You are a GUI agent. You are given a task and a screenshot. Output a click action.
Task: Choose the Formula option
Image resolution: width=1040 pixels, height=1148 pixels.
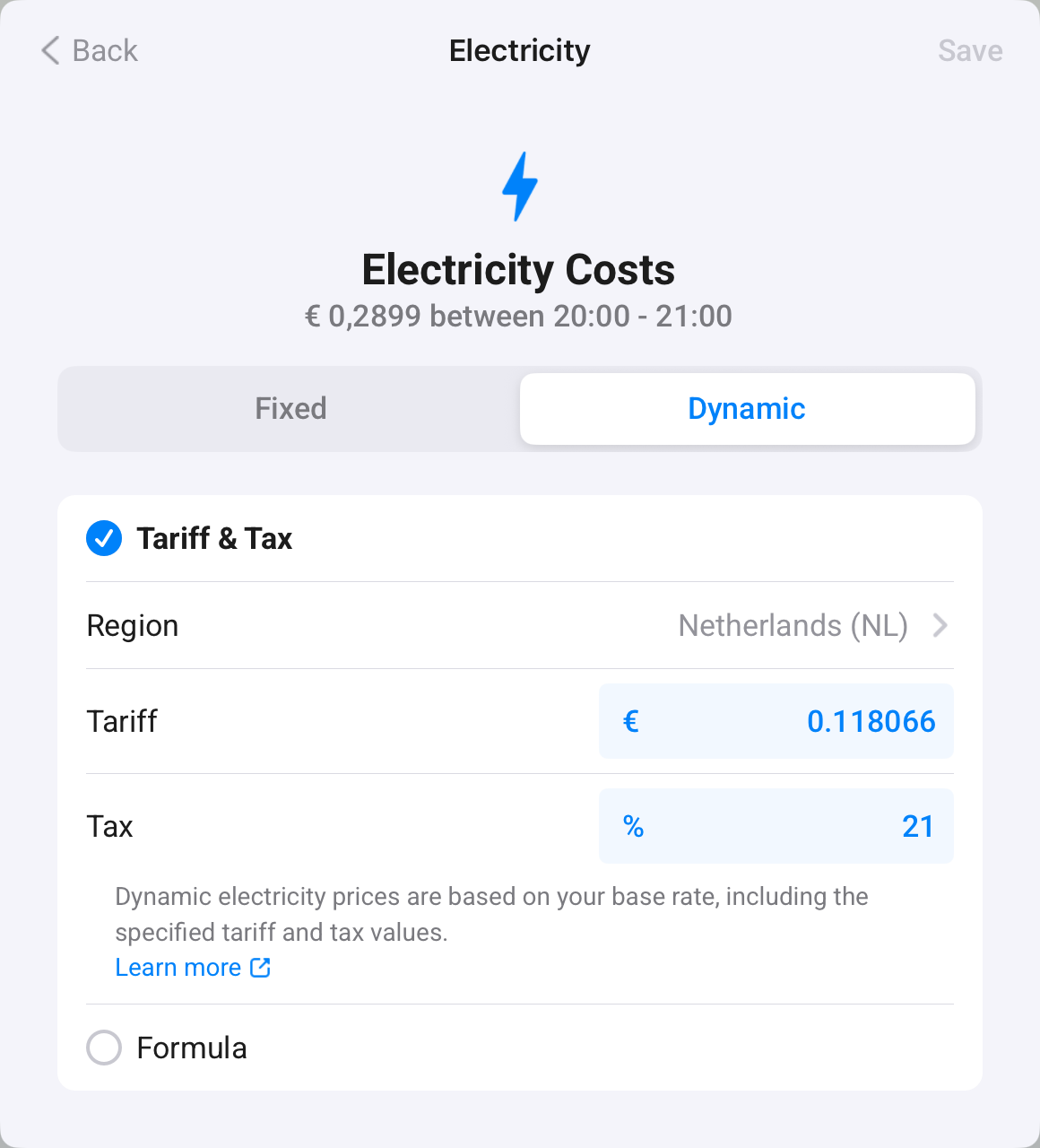click(105, 1048)
